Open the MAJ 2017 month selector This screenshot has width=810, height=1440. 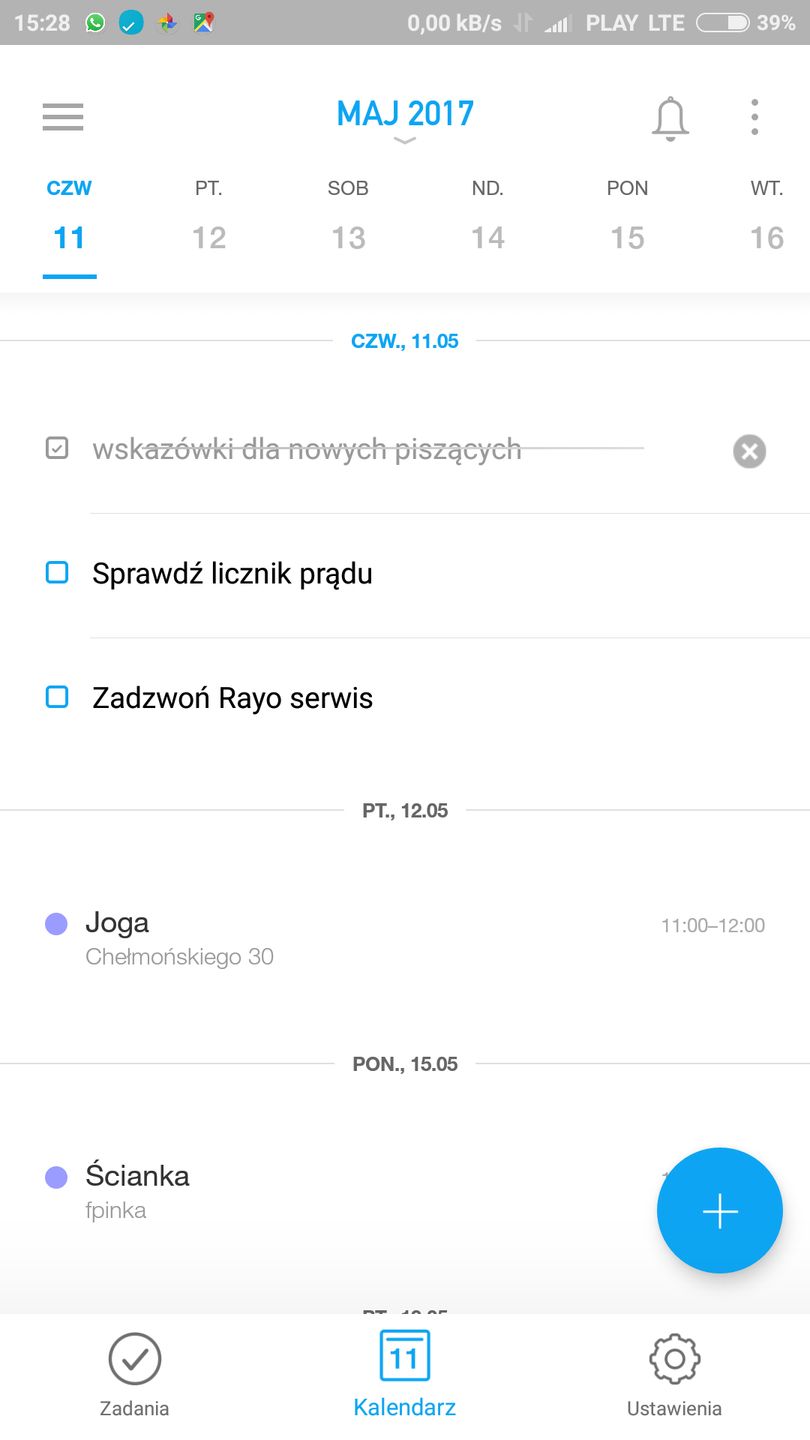[x=404, y=113]
